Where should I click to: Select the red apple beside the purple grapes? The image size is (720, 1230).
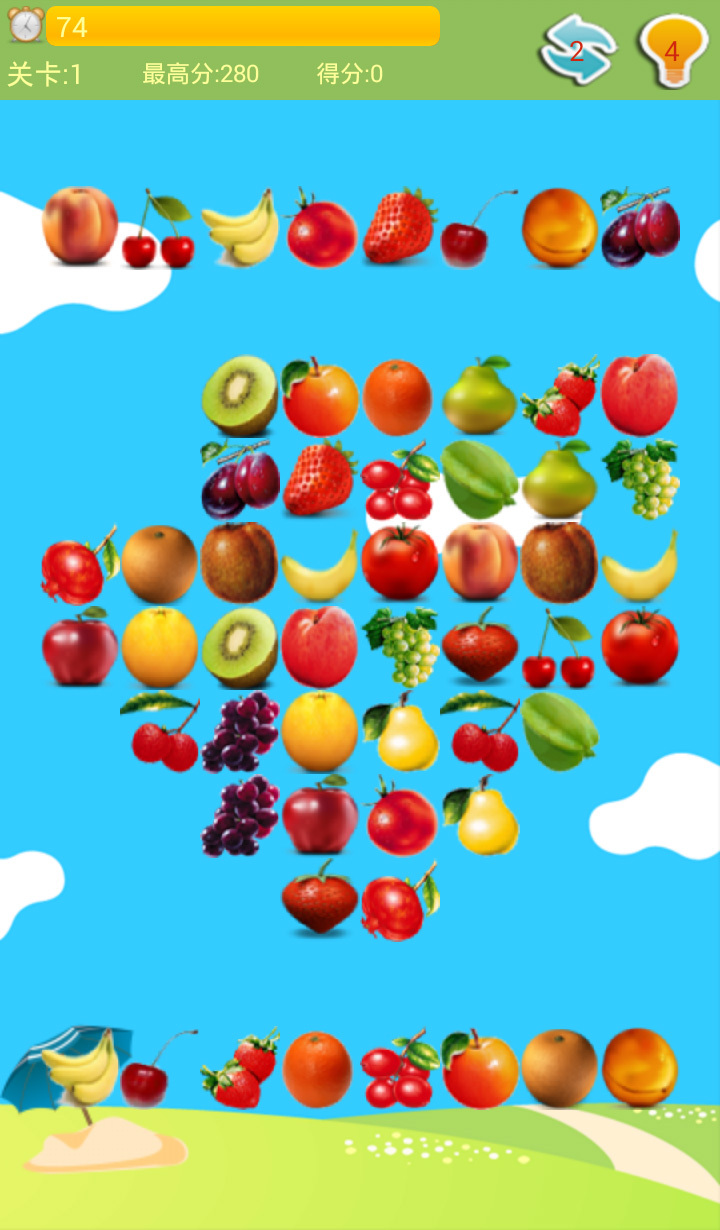tap(320, 816)
